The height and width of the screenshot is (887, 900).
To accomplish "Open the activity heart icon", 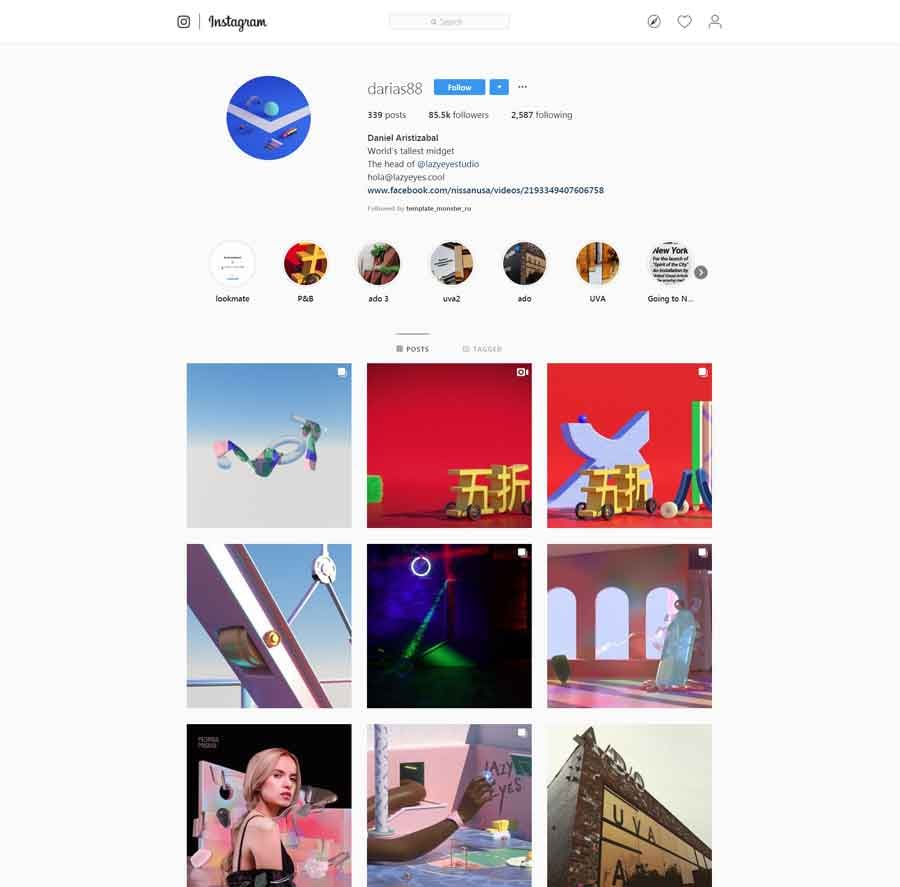I will (684, 21).
